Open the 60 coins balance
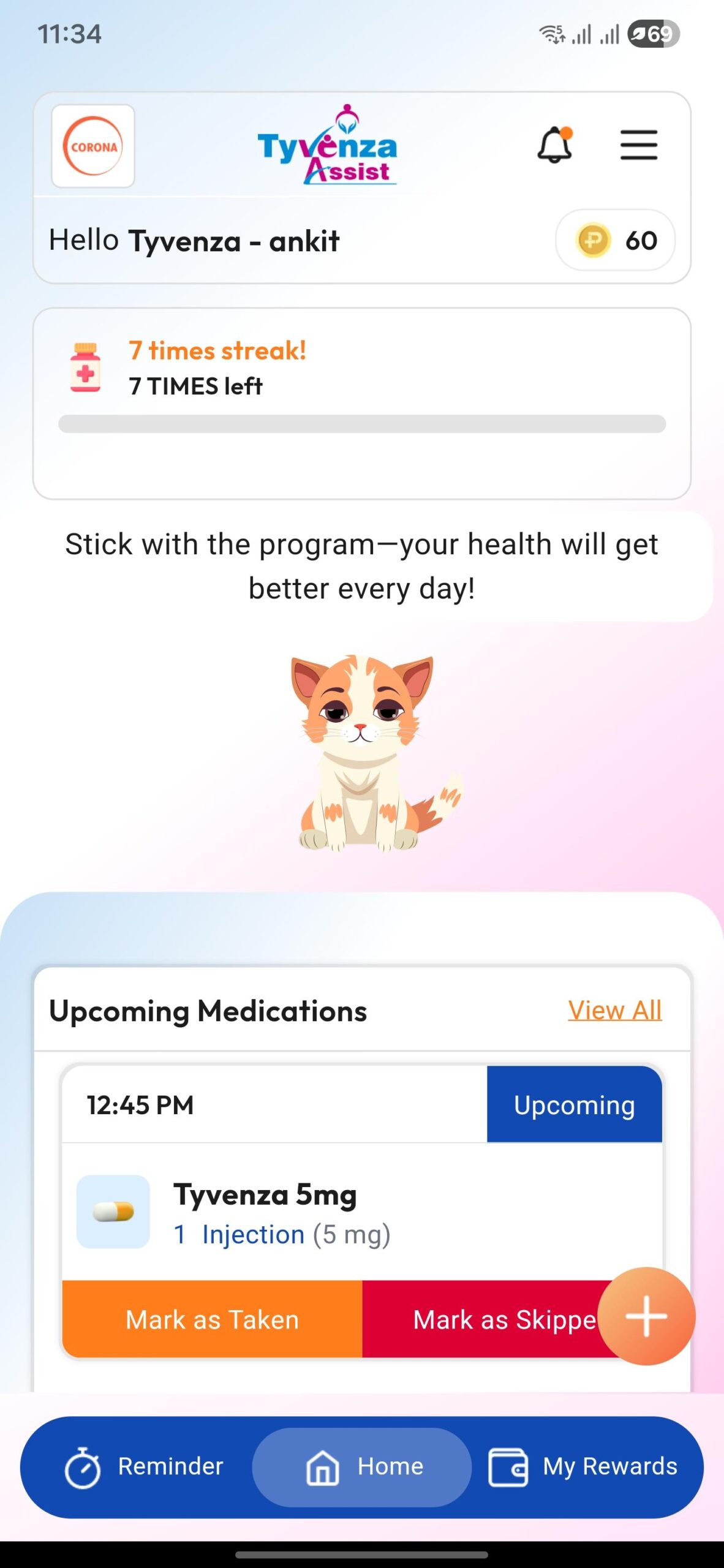This screenshot has height=1568, width=724. pyautogui.click(x=615, y=240)
